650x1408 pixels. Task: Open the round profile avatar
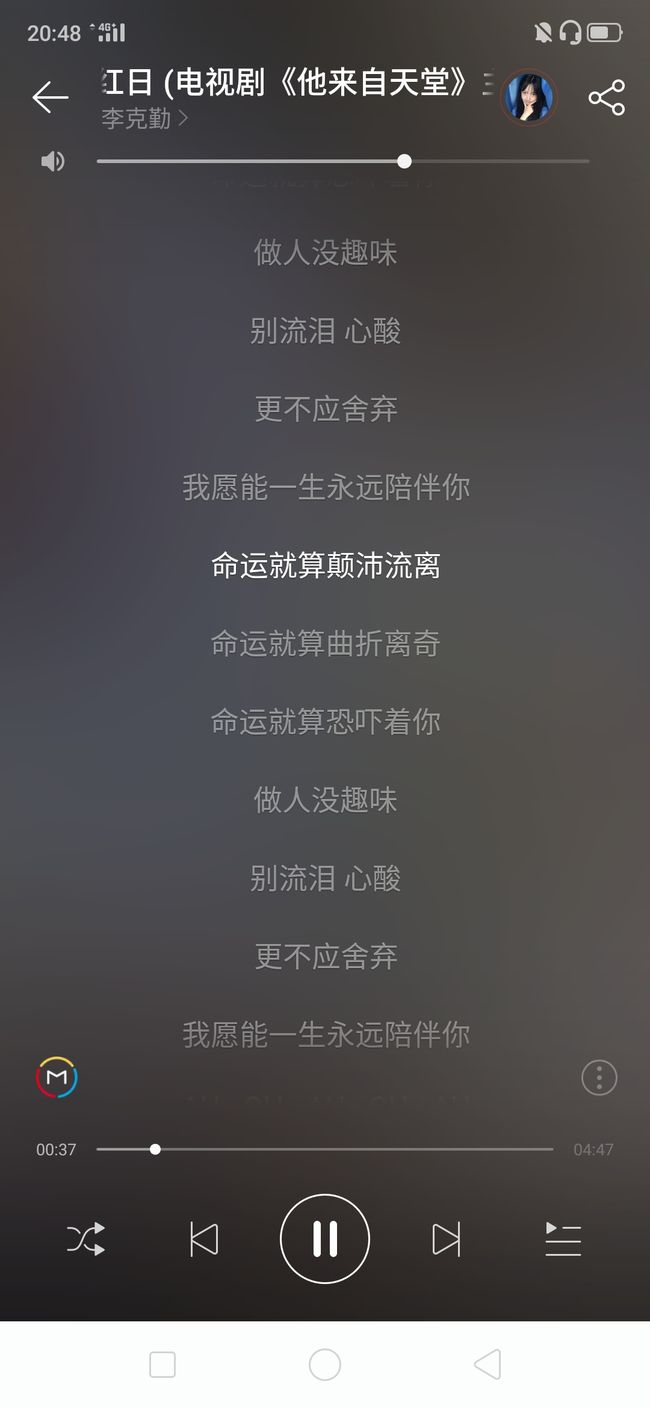(x=528, y=97)
